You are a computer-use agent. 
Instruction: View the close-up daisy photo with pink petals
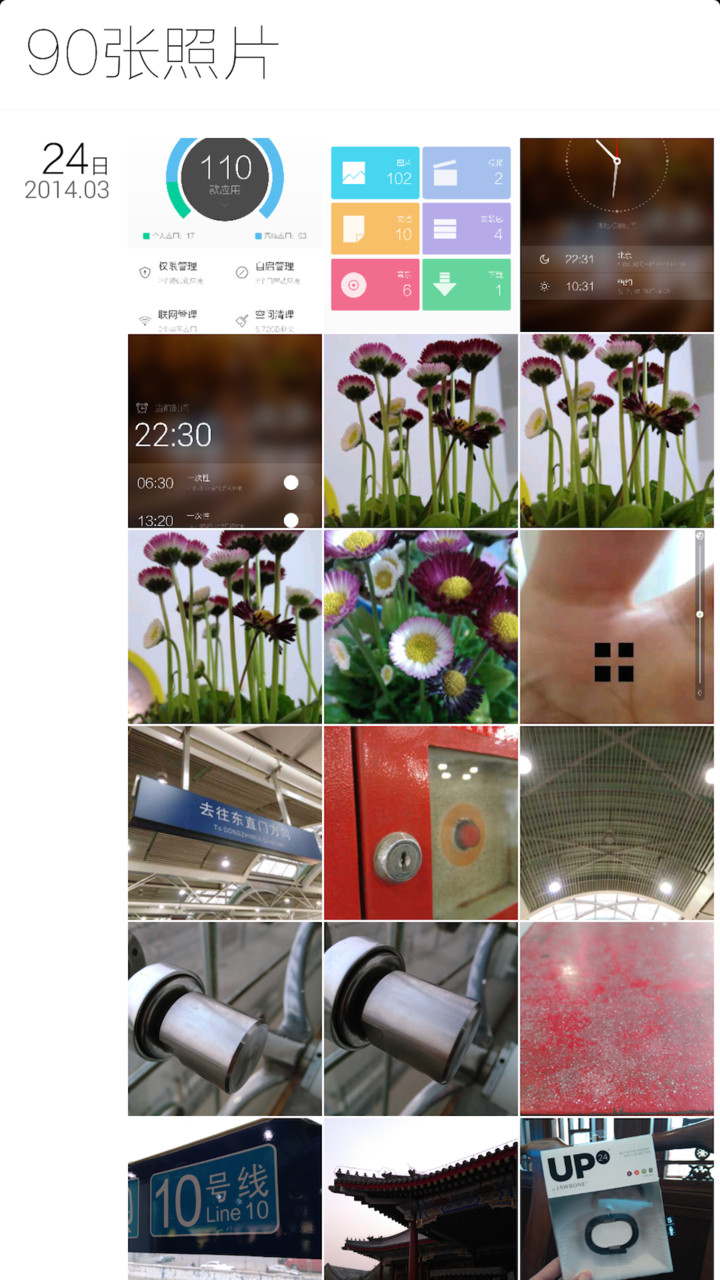coord(421,627)
